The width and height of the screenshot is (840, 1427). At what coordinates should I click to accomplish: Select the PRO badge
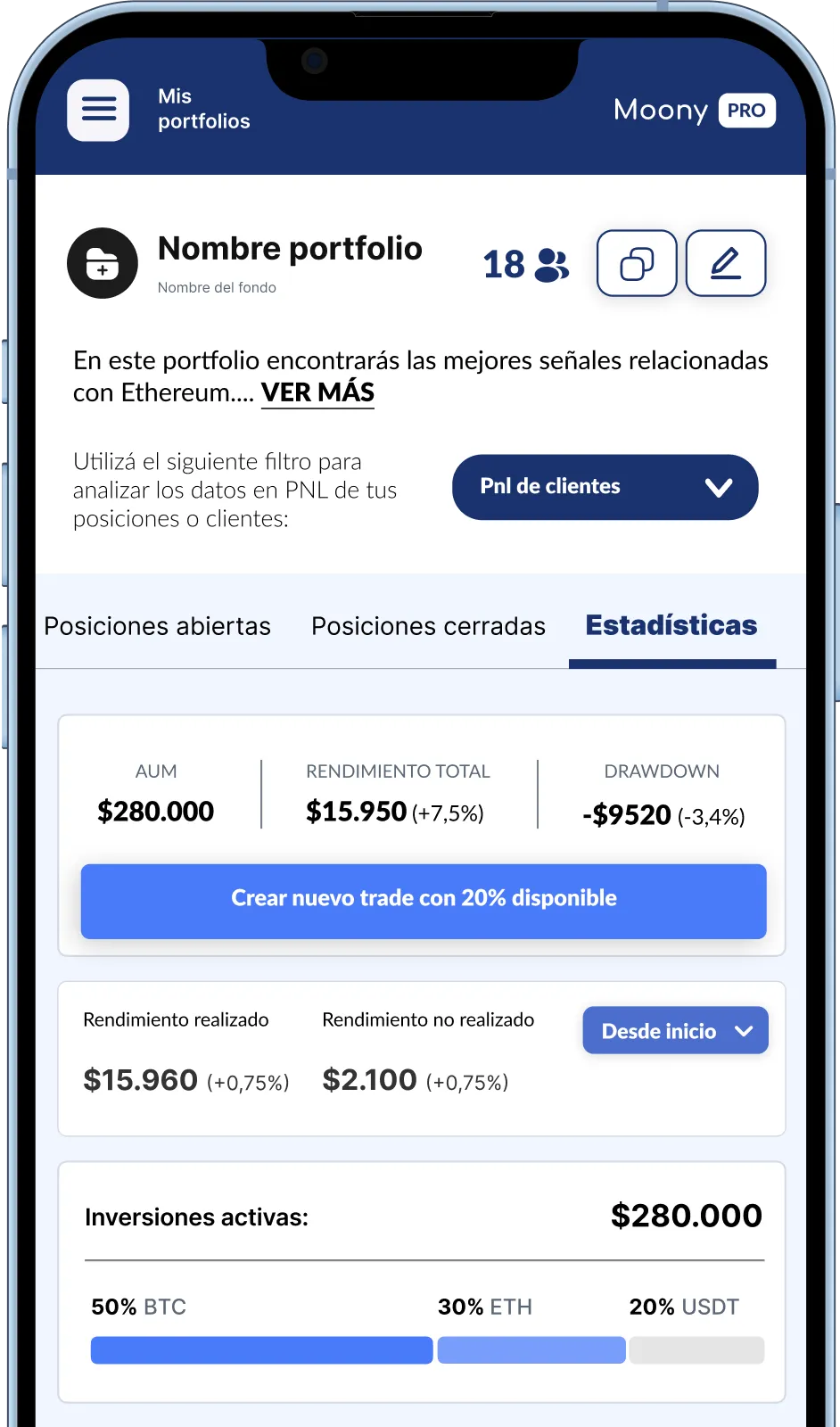(746, 110)
